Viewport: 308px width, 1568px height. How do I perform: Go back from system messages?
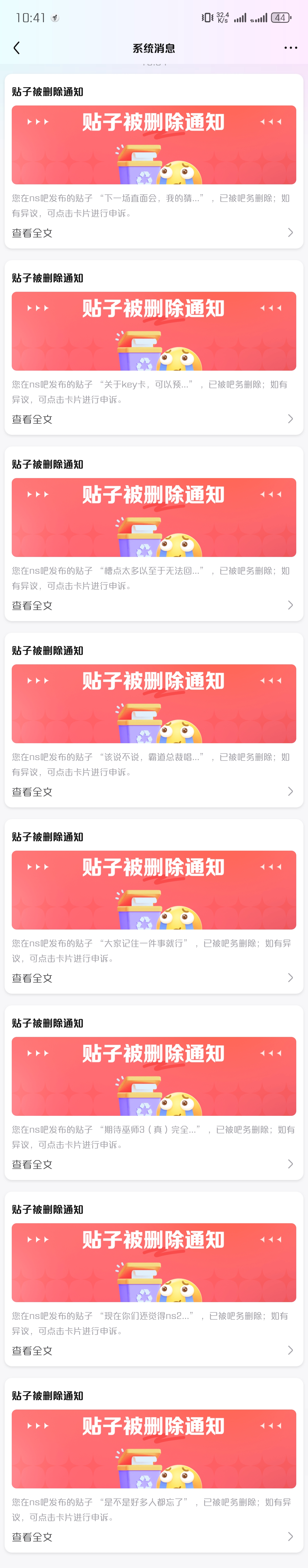(x=16, y=48)
